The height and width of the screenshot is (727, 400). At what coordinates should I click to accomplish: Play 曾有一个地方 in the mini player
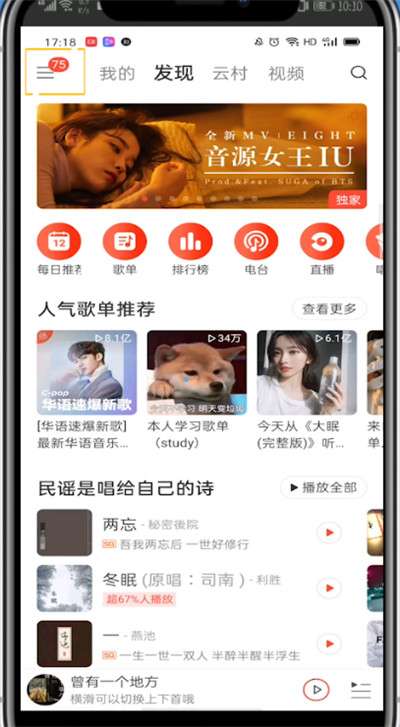point(316,689)
